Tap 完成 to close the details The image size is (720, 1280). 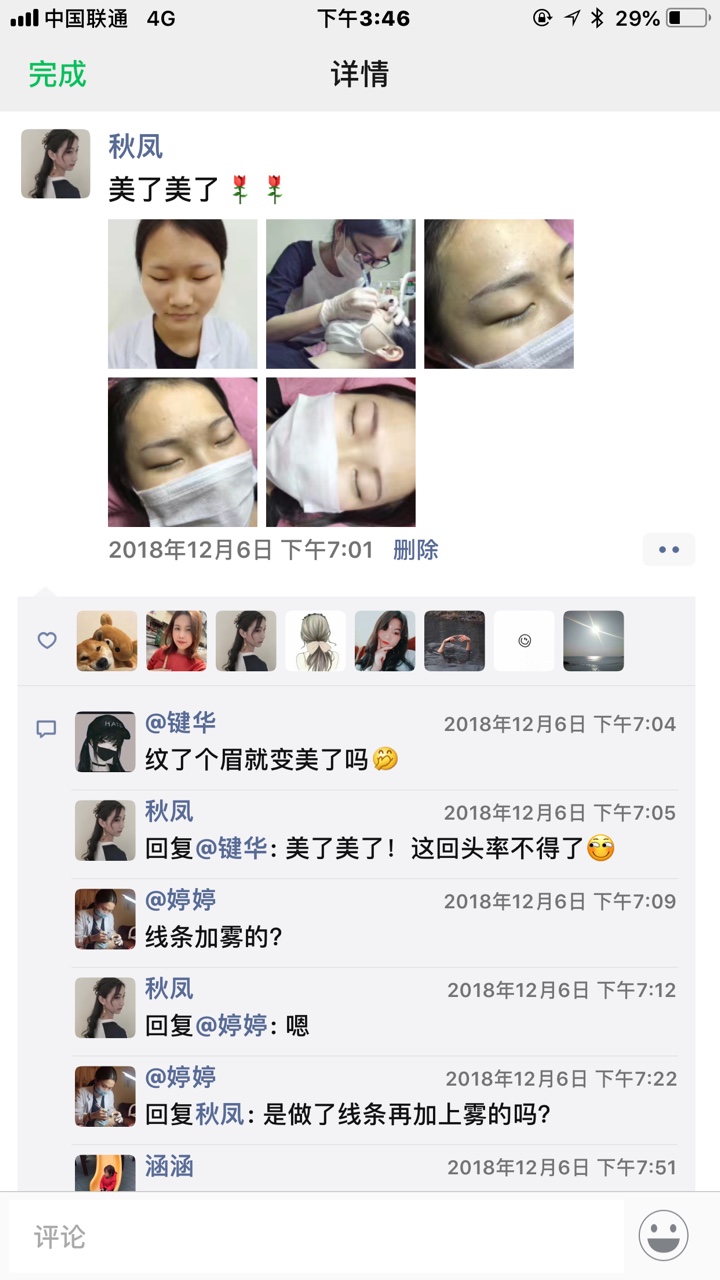click(57, 74)
